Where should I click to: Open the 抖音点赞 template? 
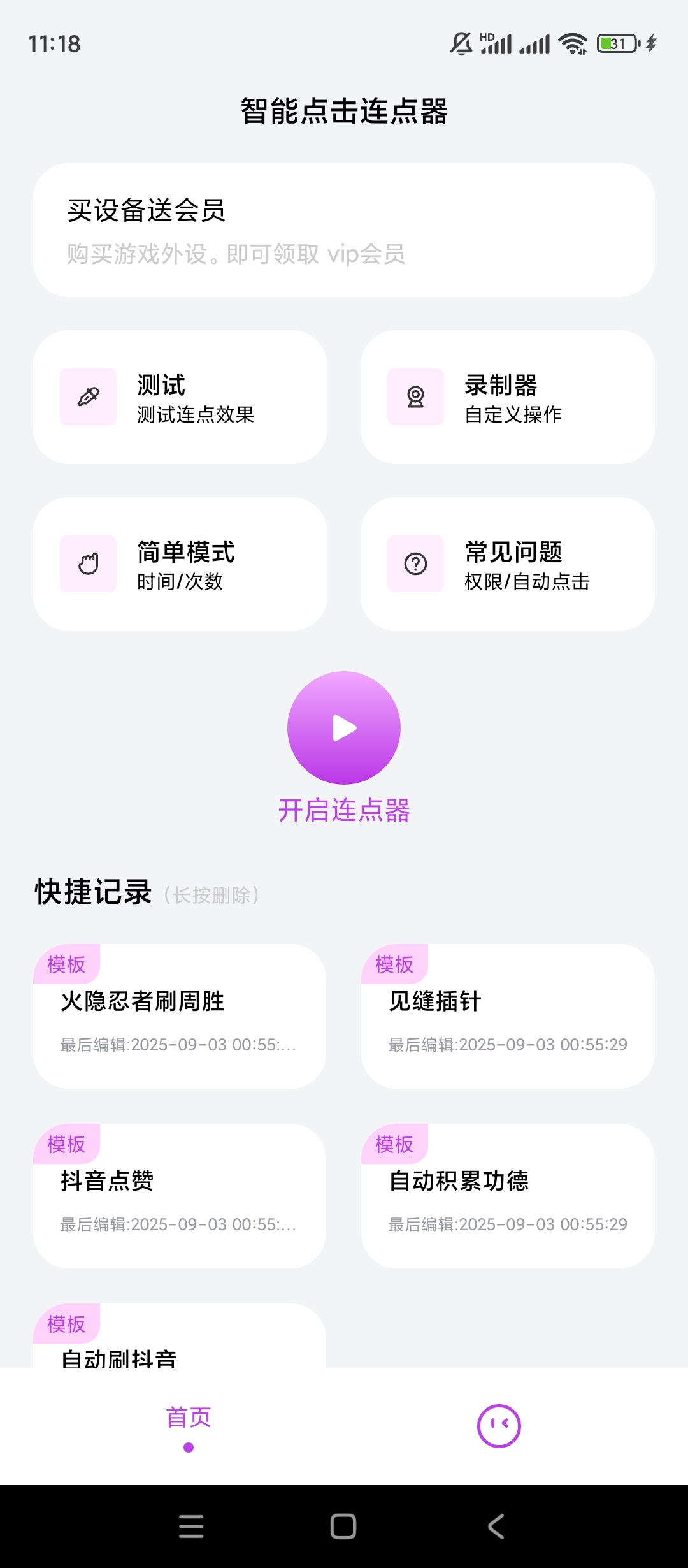[x=180, y=1196]
